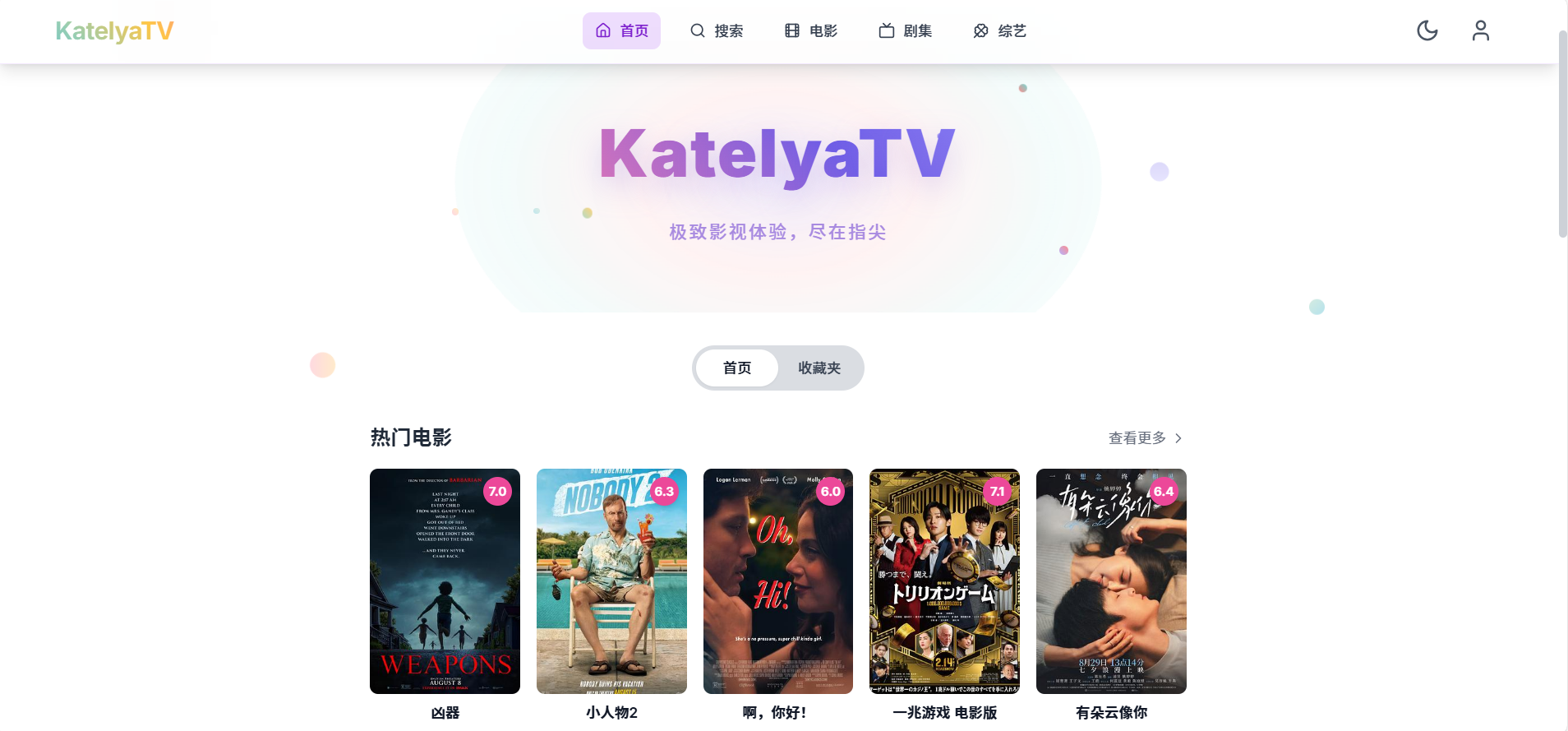This screenshot has width=1568, height=731.
Task: Go to 首页 in the top navigation
Action: 621,30
